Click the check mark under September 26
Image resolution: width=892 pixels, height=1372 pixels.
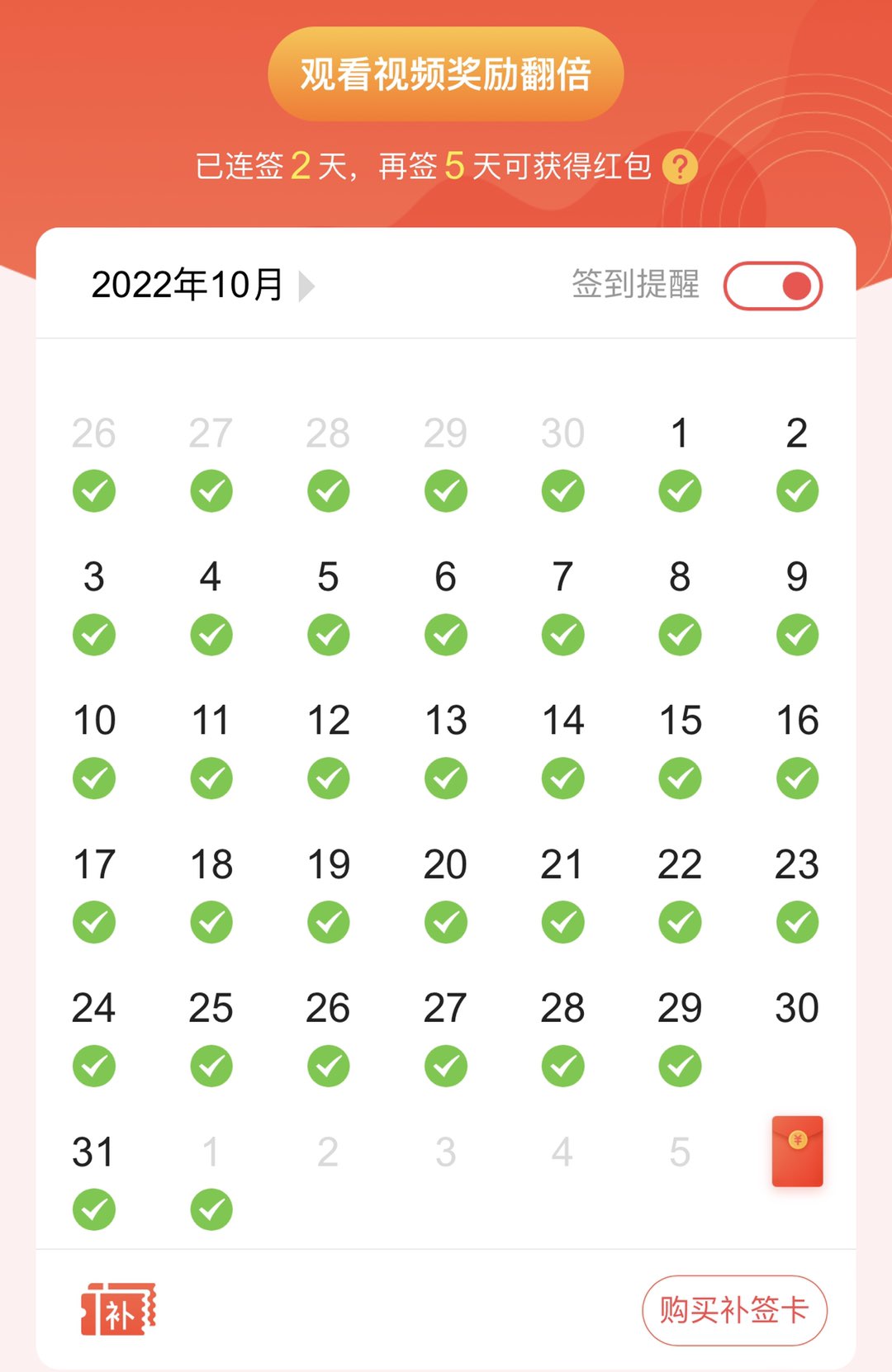[94, 491]
